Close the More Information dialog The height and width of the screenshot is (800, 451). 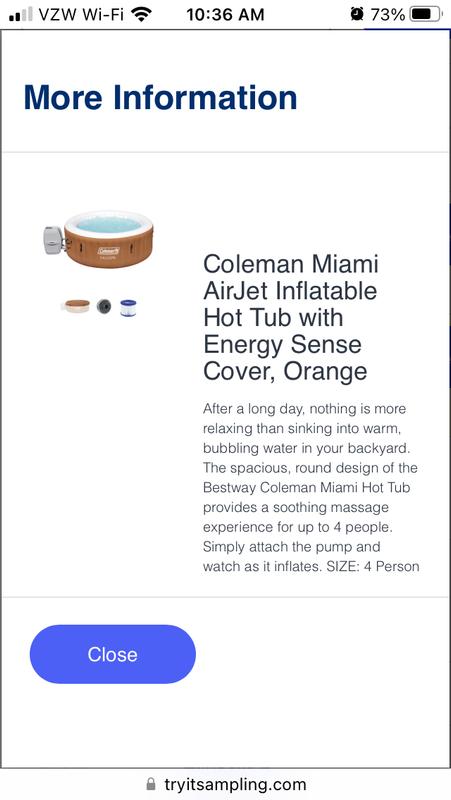coord(113,654)
